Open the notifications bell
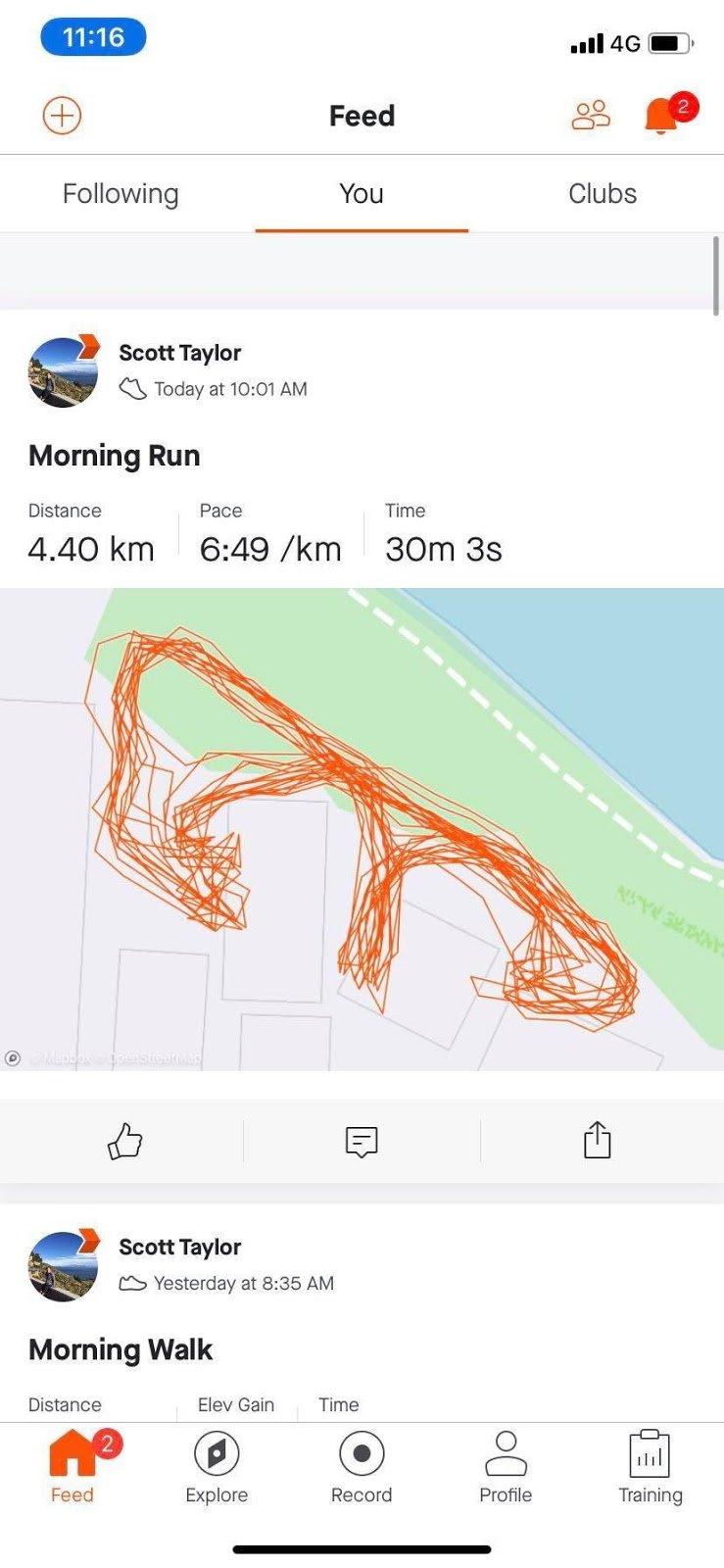The height and width of the screenshot is (1568, 724). click(663, 116)
